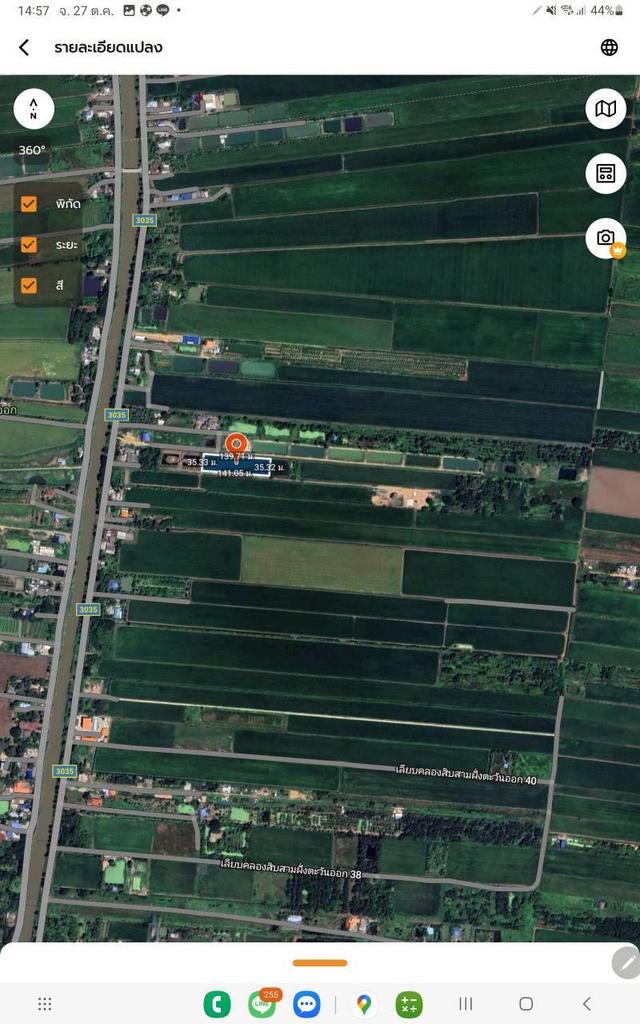This screenshot has width=640, height=1024.
Task: Open the Phone app in the taskbar
Action: point(217,1003)
